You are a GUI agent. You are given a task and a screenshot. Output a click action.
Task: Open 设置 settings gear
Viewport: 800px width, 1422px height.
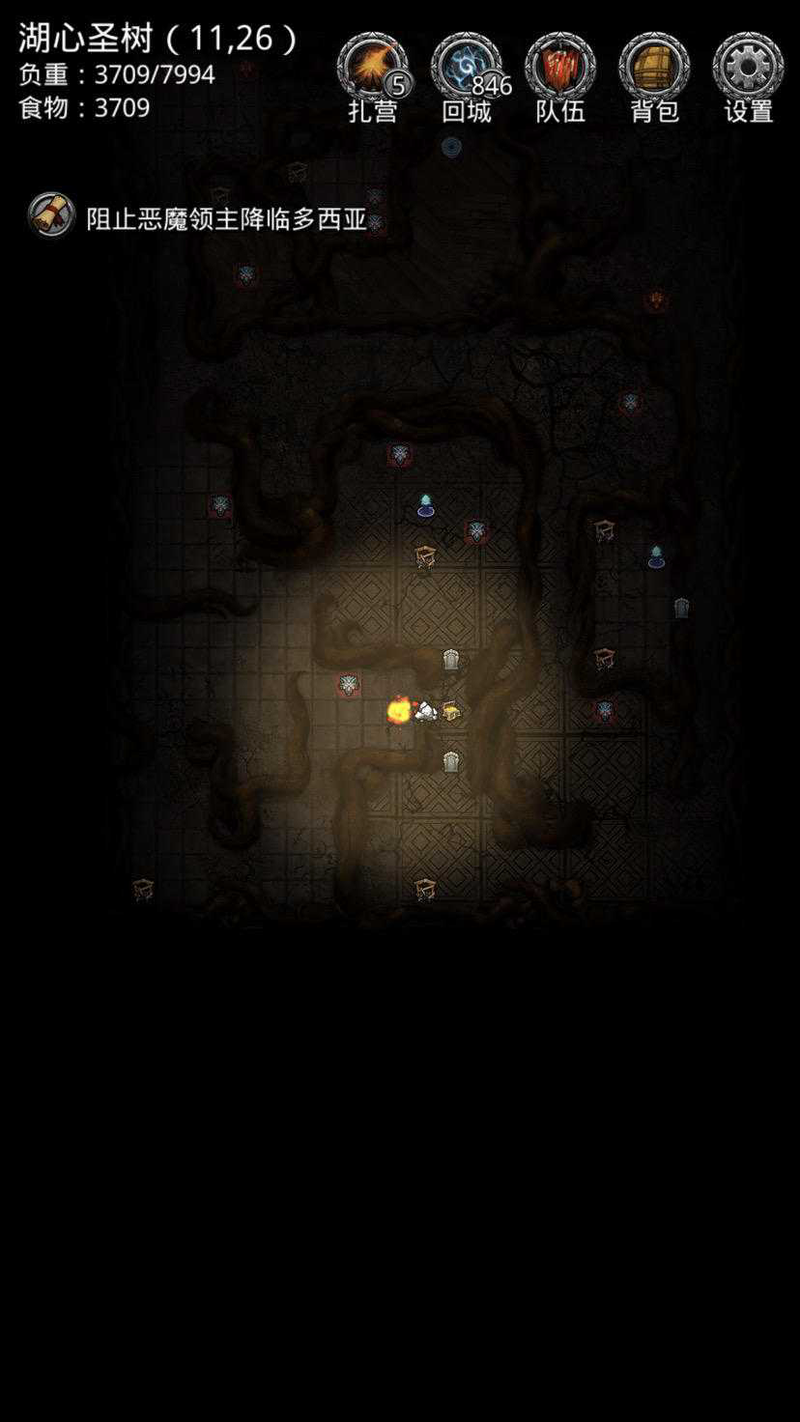[x=748, y=76]
